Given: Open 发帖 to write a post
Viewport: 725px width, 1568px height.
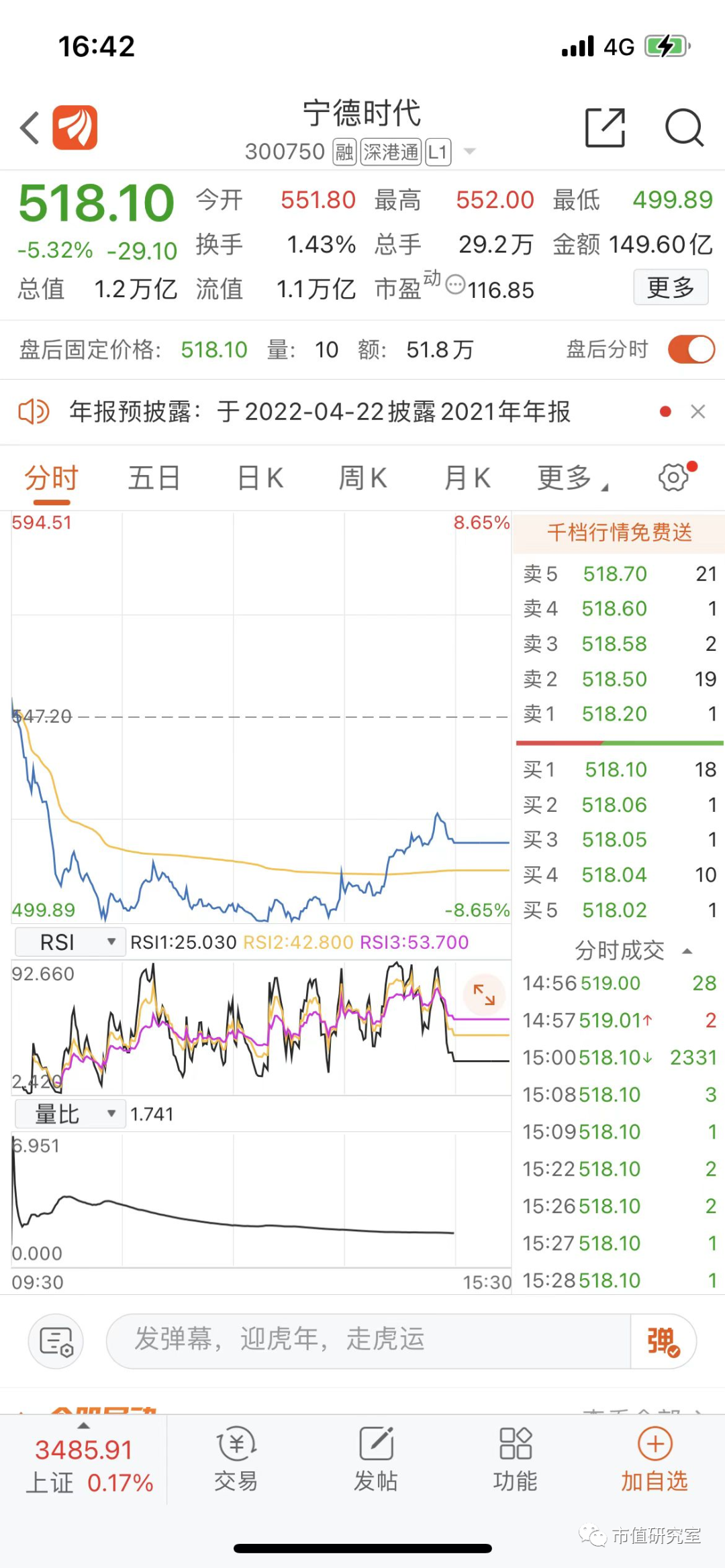Looking at the screenshot, I should [376, 1459].
